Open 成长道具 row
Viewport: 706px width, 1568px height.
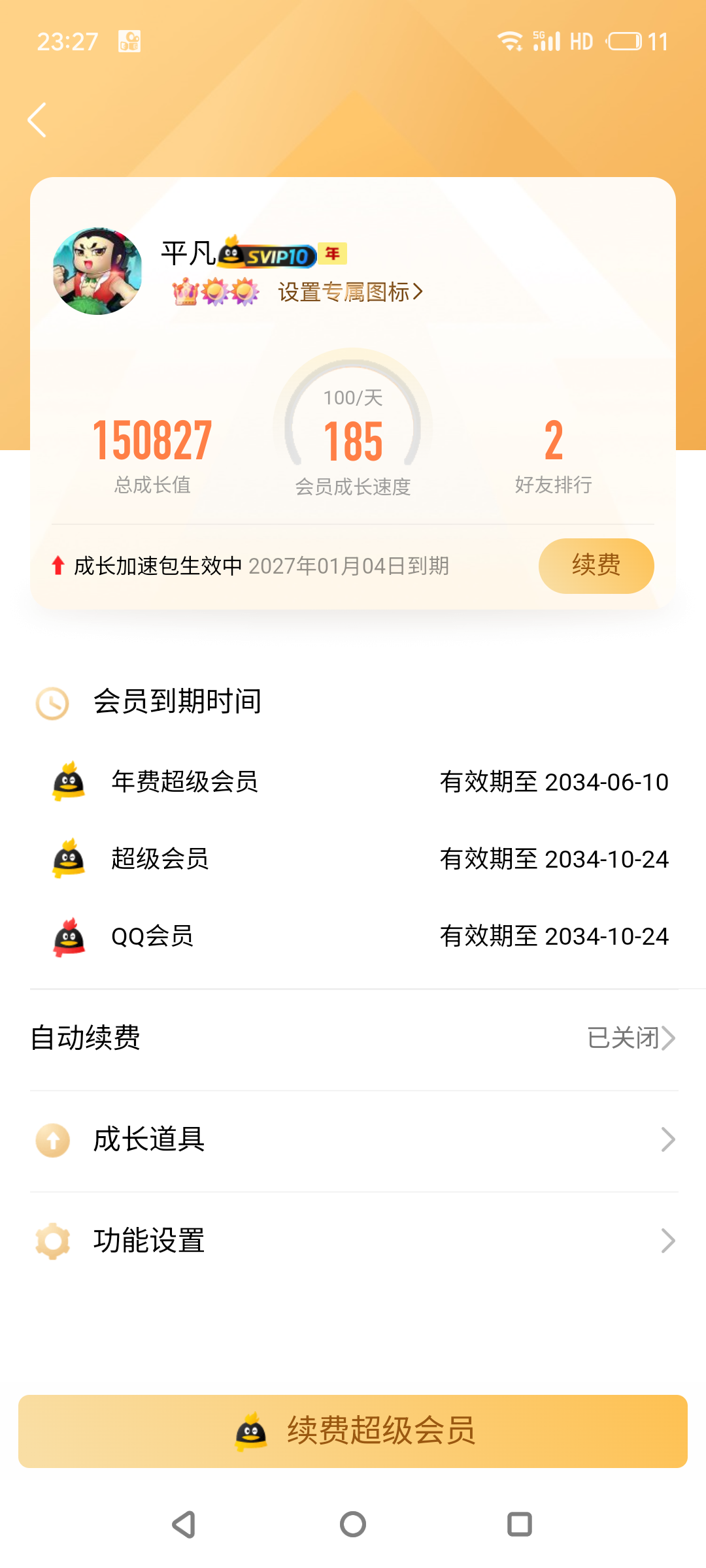[353, 1140]
